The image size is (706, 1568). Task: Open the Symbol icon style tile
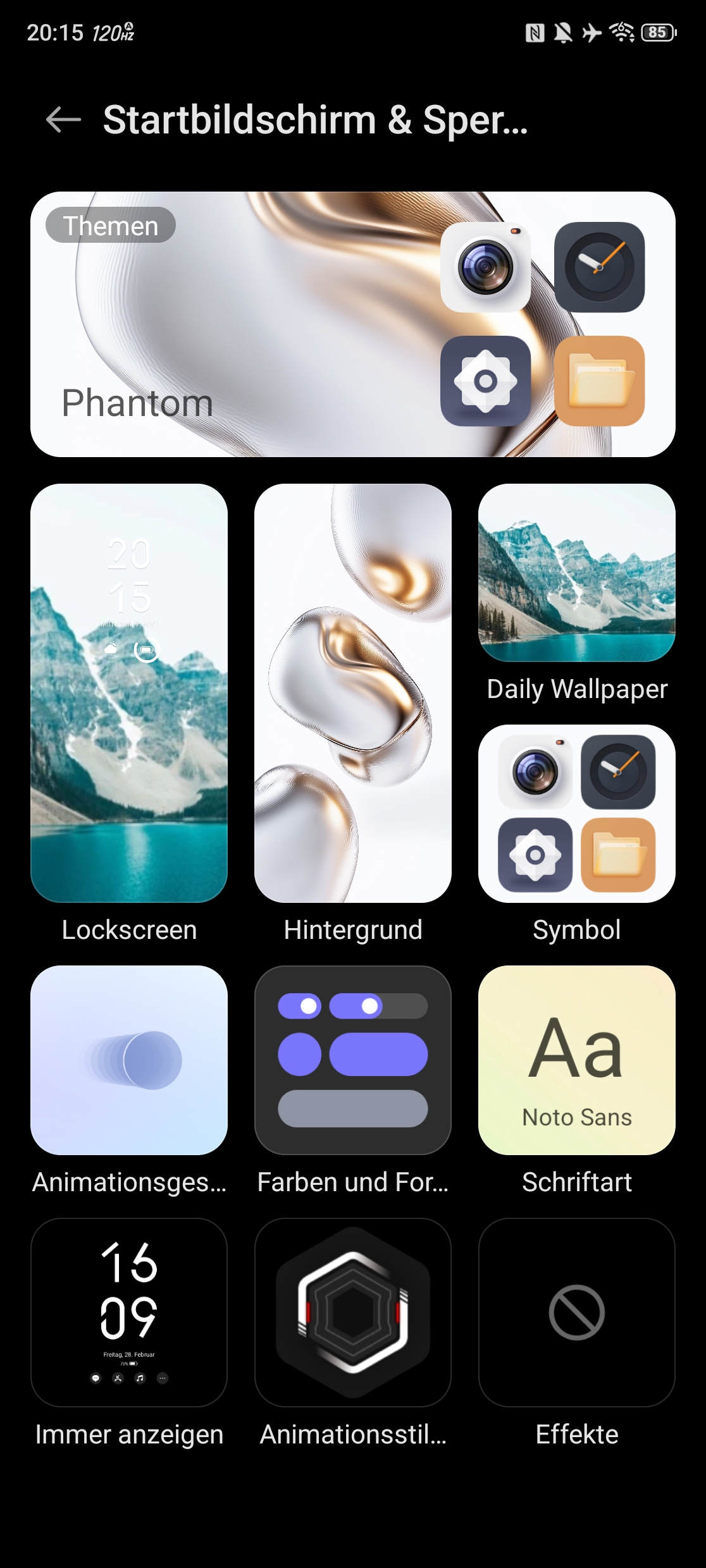(577, 814)
